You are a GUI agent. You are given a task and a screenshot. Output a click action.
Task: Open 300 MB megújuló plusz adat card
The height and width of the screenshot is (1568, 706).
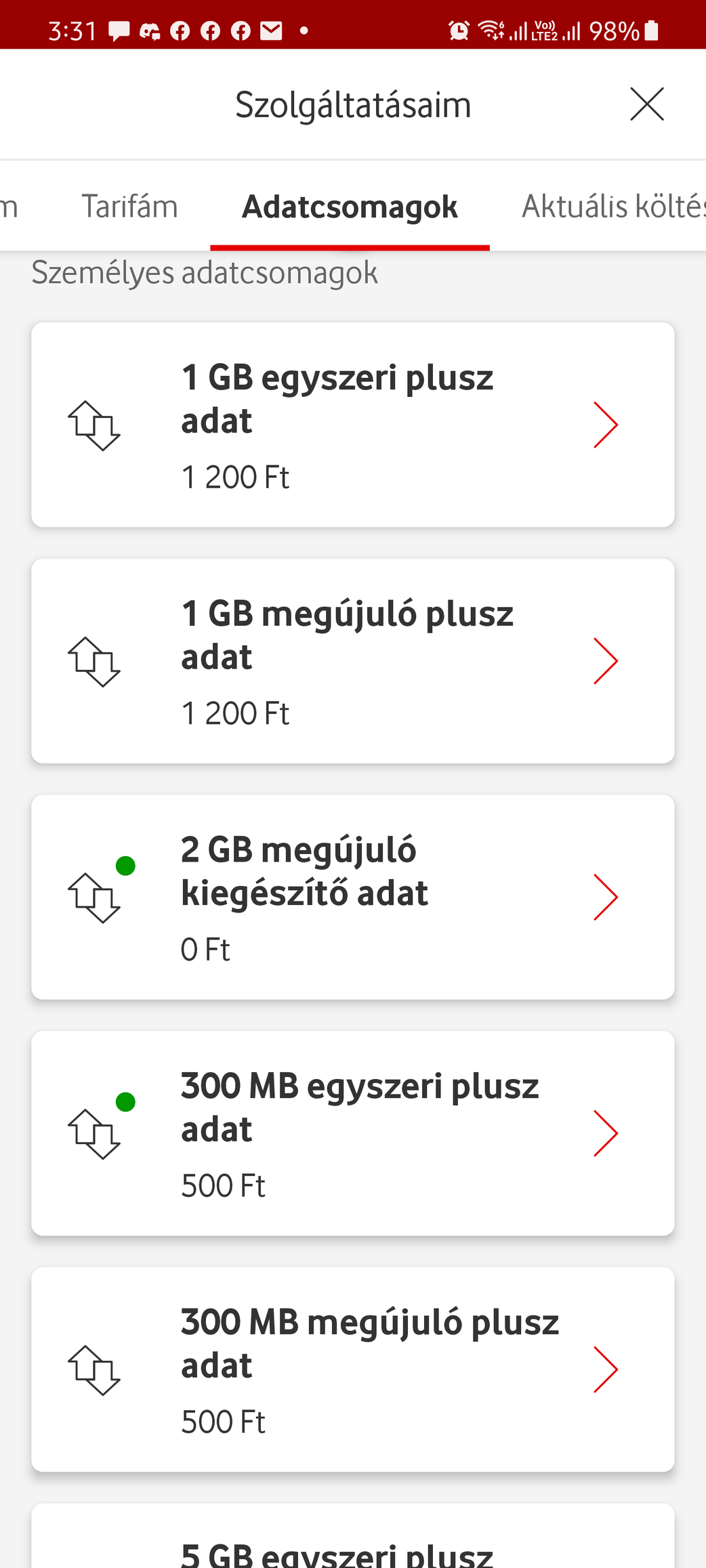(352, 1369)
